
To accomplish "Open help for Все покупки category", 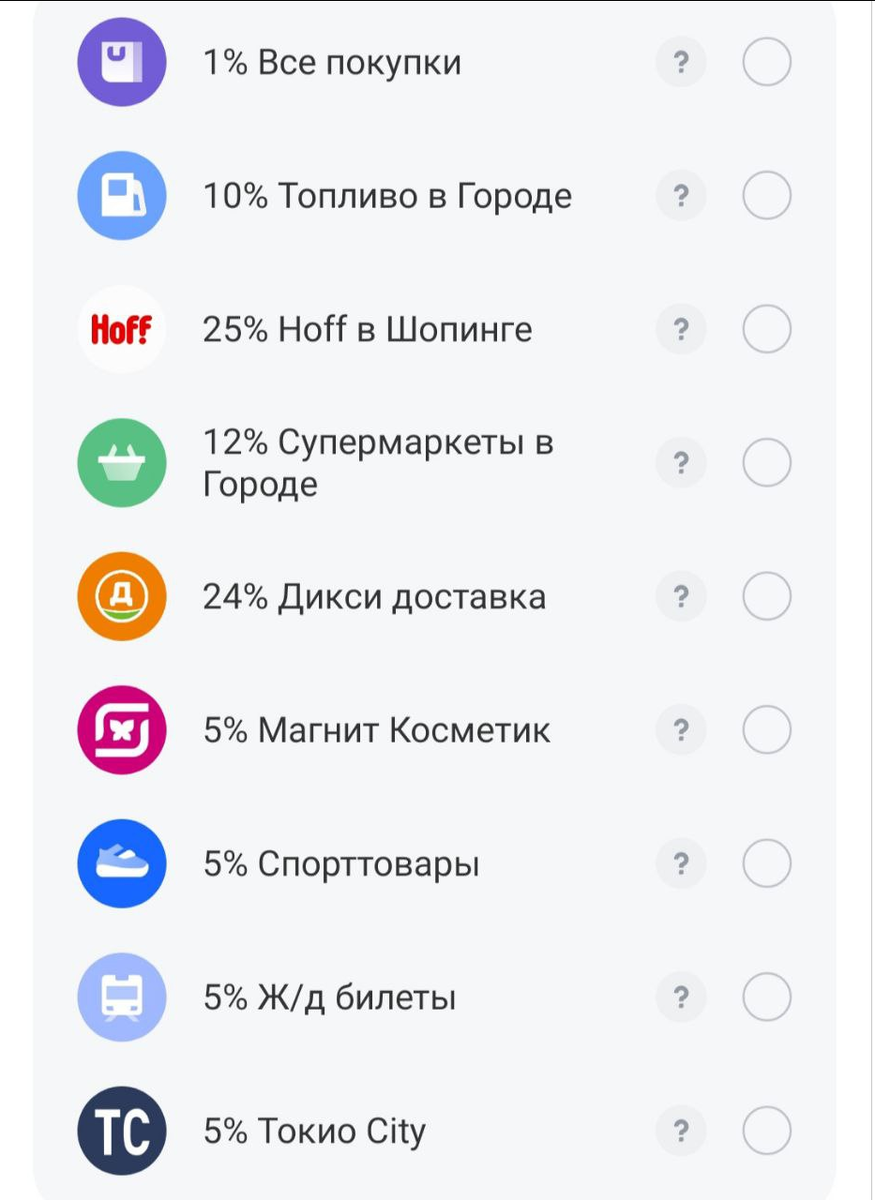I will (681, 62).
